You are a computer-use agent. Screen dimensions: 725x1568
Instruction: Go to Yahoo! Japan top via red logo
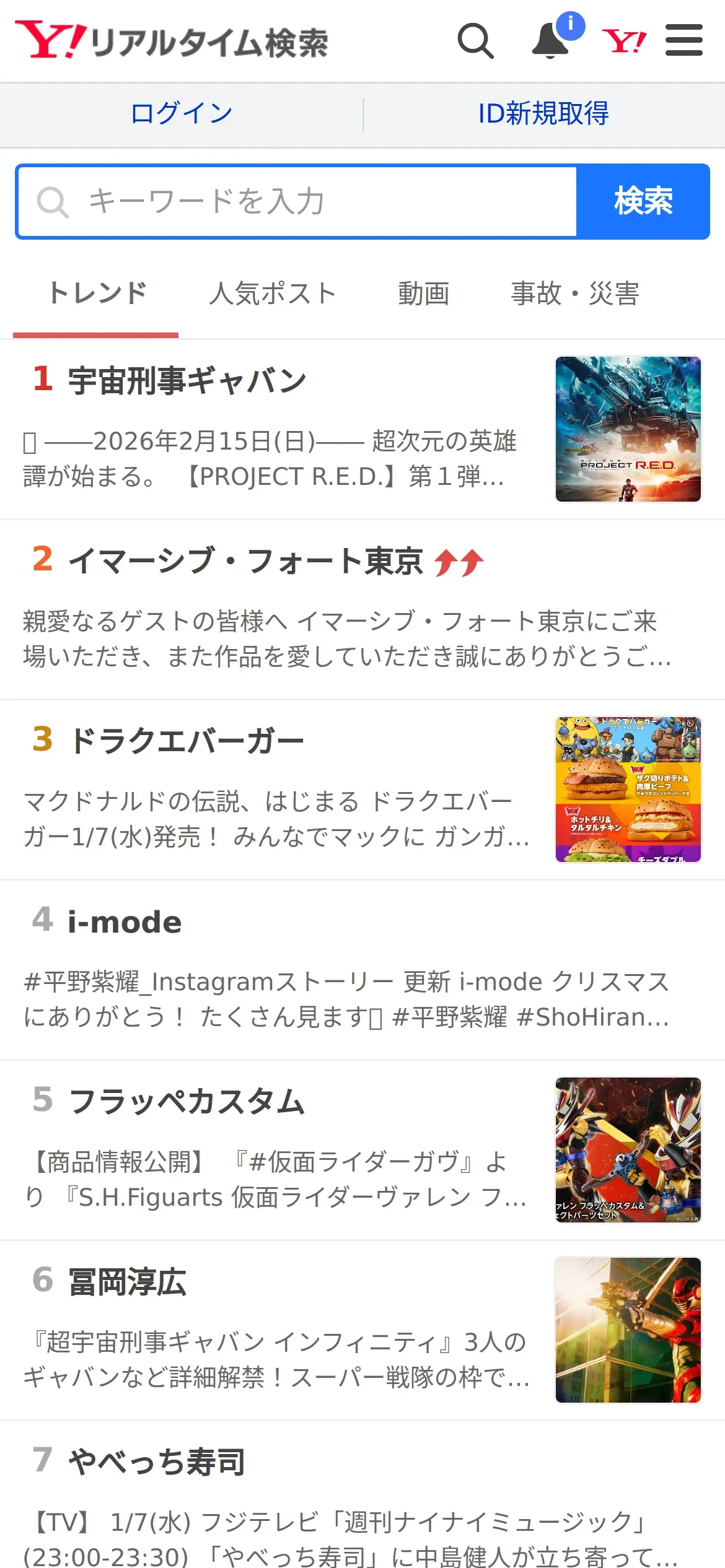click(x=624, y=41)
